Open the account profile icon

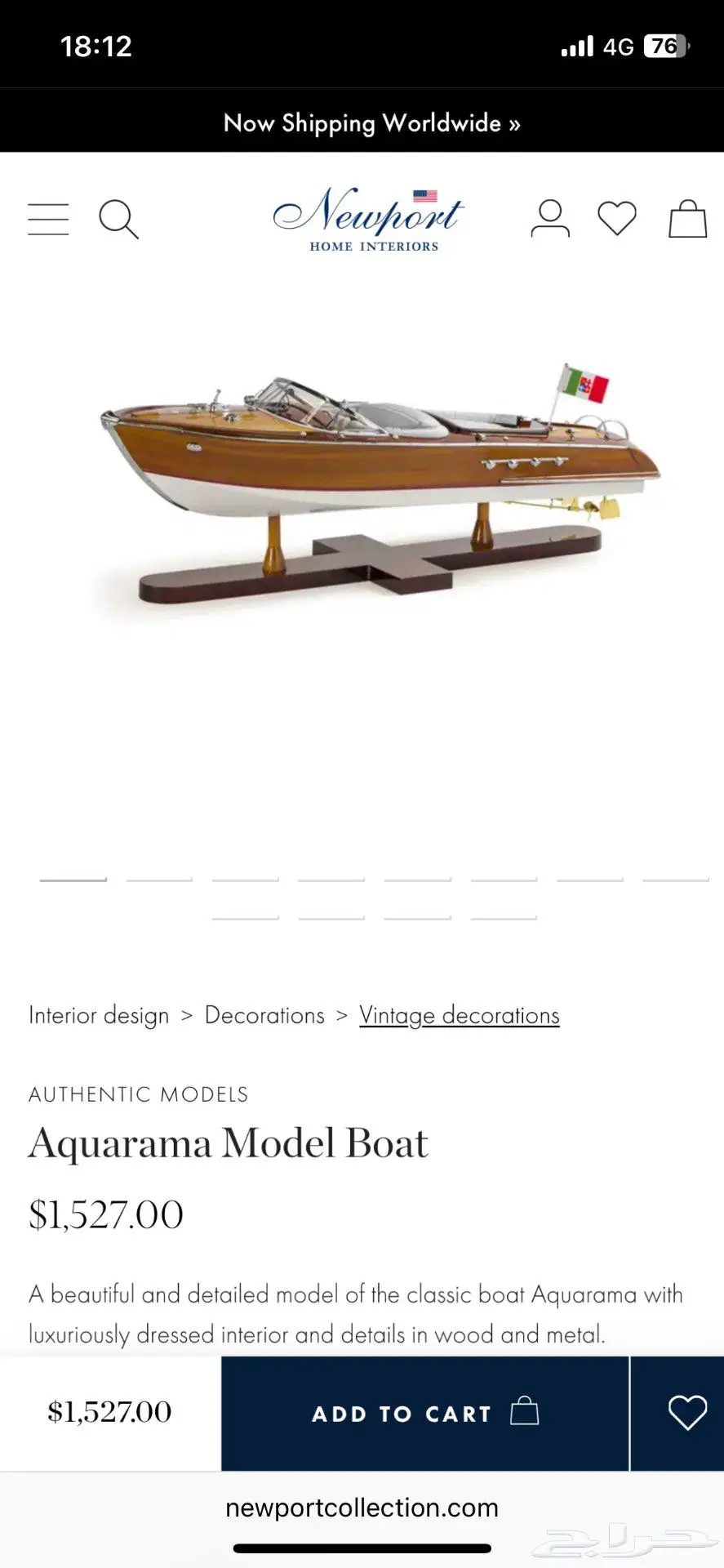tap(550, 219)
